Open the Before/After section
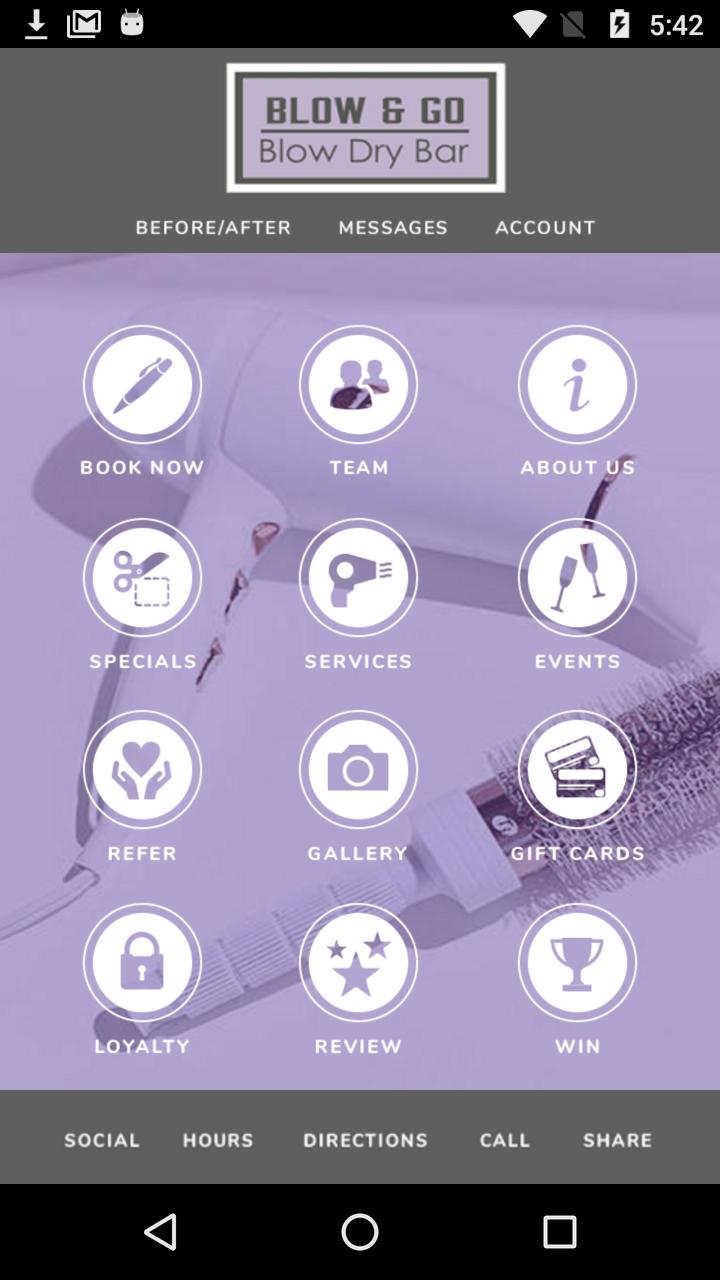 point(213,228)
